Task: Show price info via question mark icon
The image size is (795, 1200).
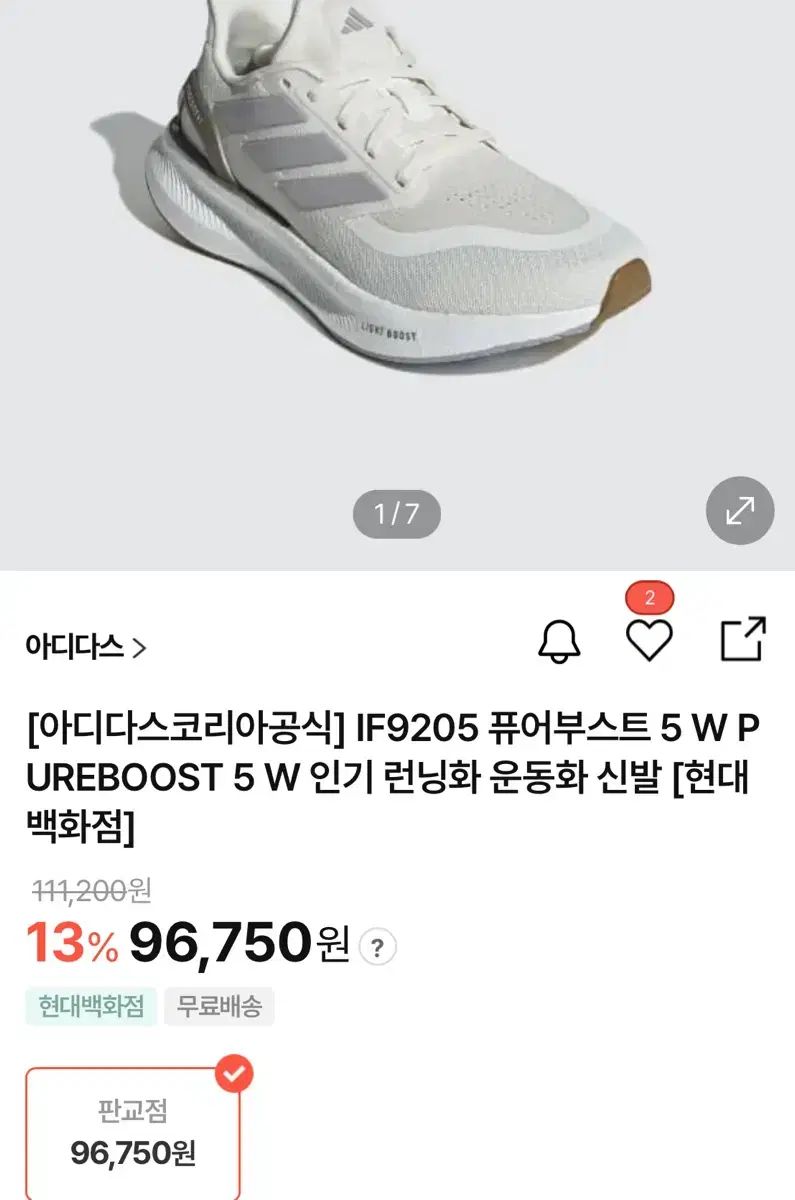Action: [x=377, y=946]
